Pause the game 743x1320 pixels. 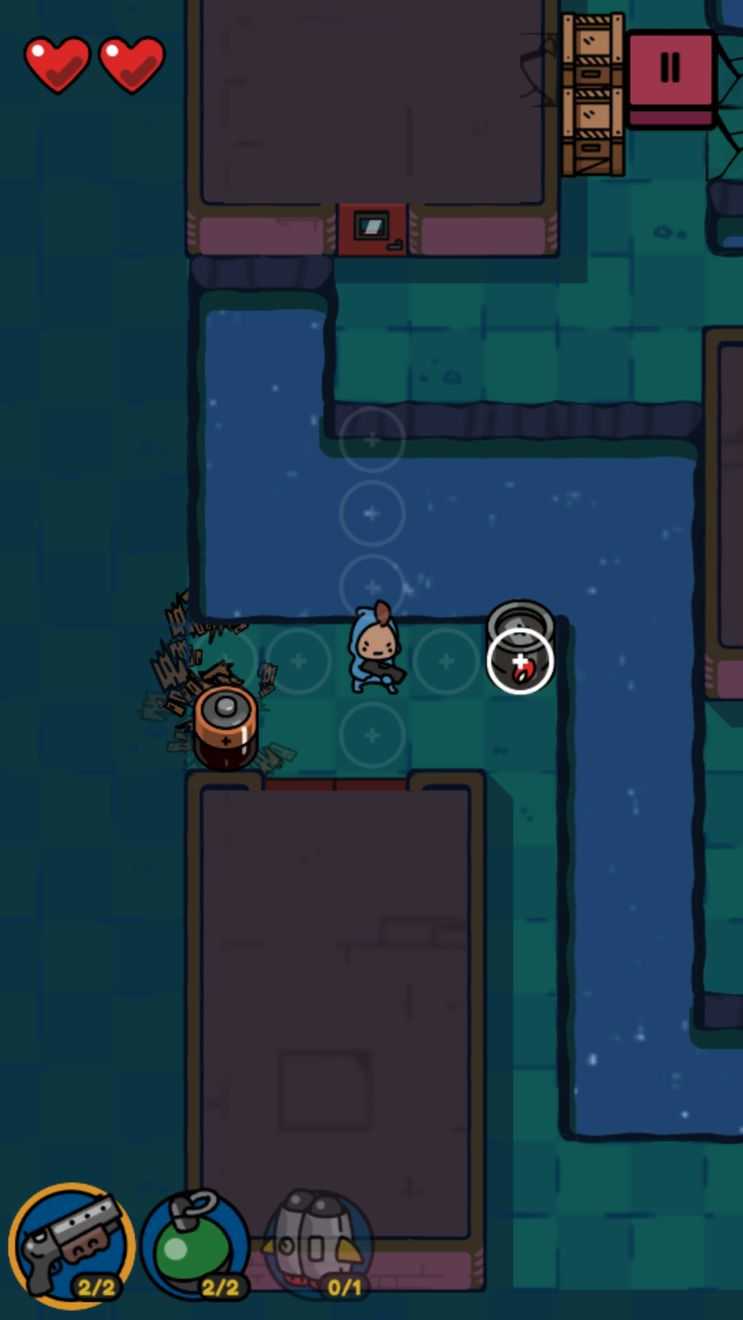(x=670, y=70)
